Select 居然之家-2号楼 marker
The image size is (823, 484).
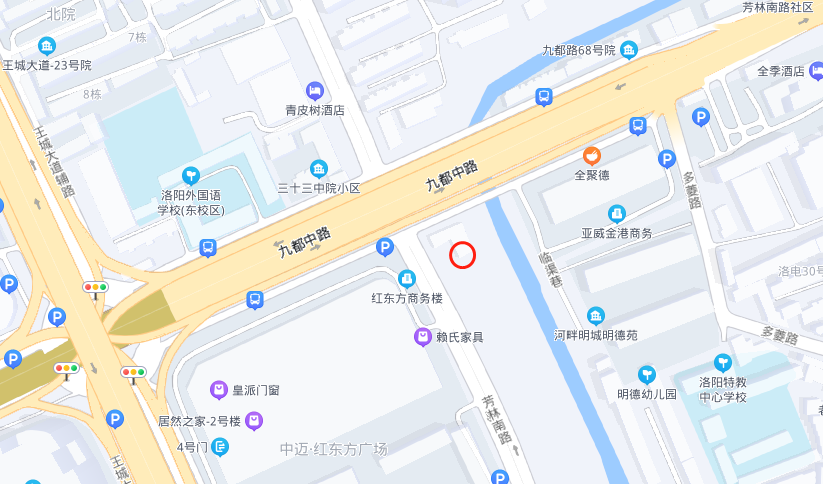point(255,421)
